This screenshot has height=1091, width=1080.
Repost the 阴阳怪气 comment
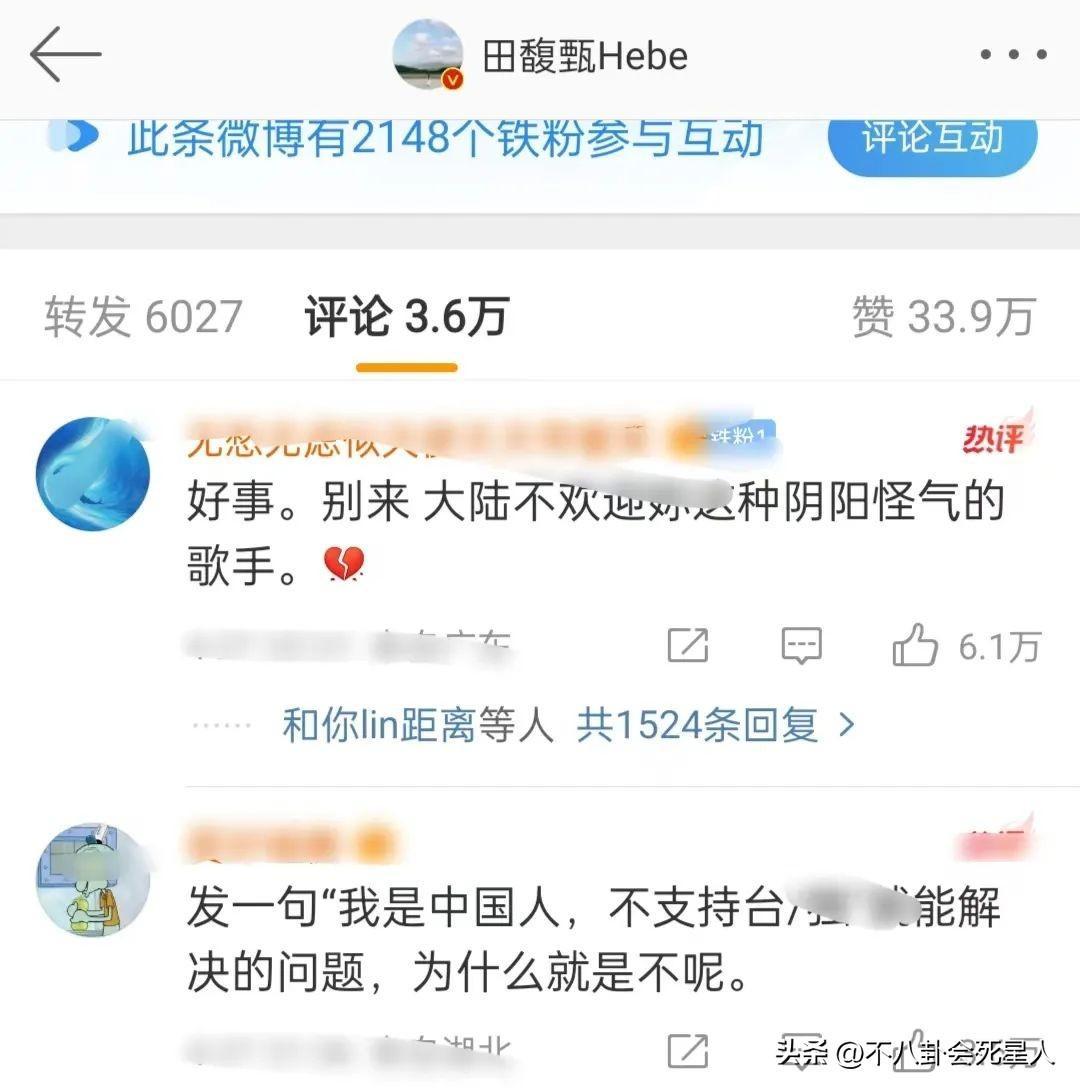[x=688, y=646]
